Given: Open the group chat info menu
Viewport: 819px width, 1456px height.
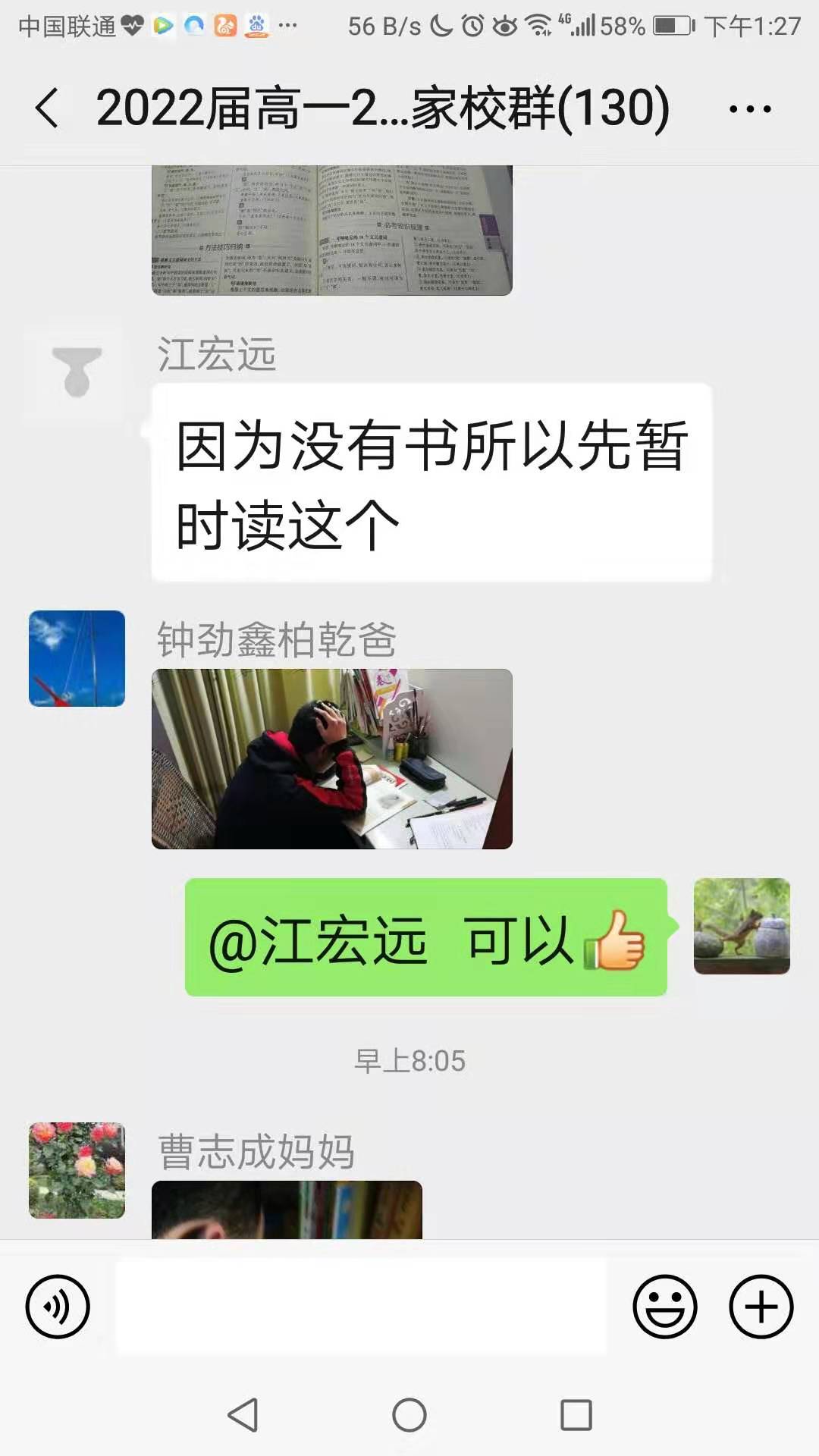Looking at the screenshot, I should (749, 109).
